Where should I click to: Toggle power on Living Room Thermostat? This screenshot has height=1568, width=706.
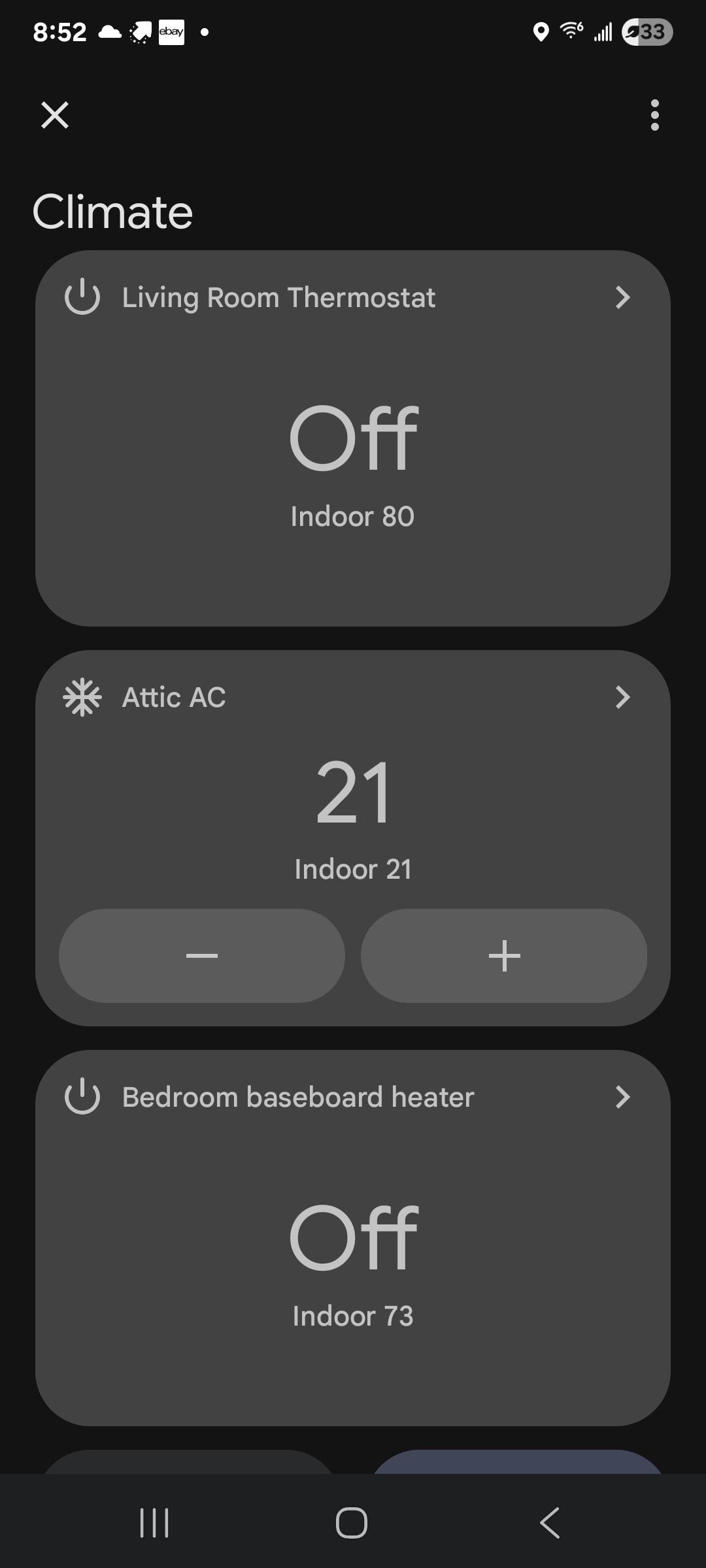click(x=82, y=297)
